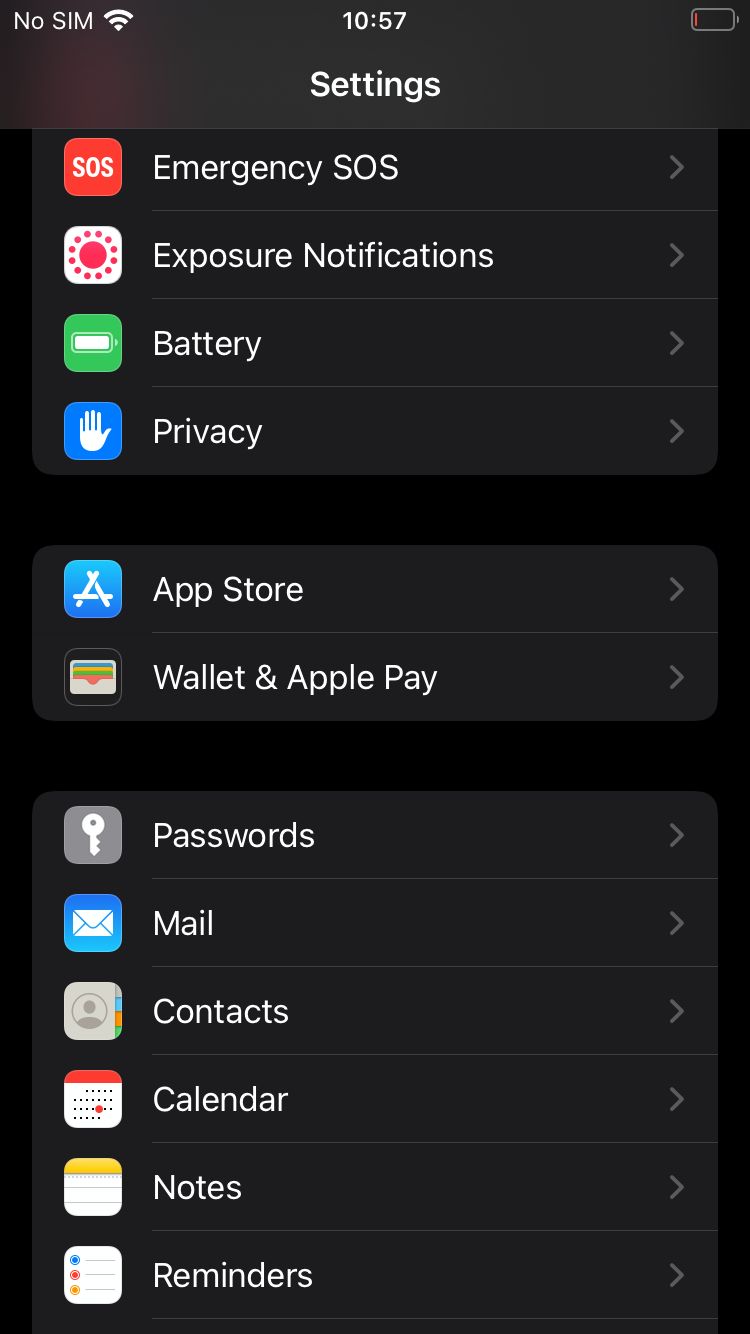The width and height of the screenshot is (750, 1334).
Task: Tap the Wi-Fi indicator in the status bar
Action: click(119, 18)
